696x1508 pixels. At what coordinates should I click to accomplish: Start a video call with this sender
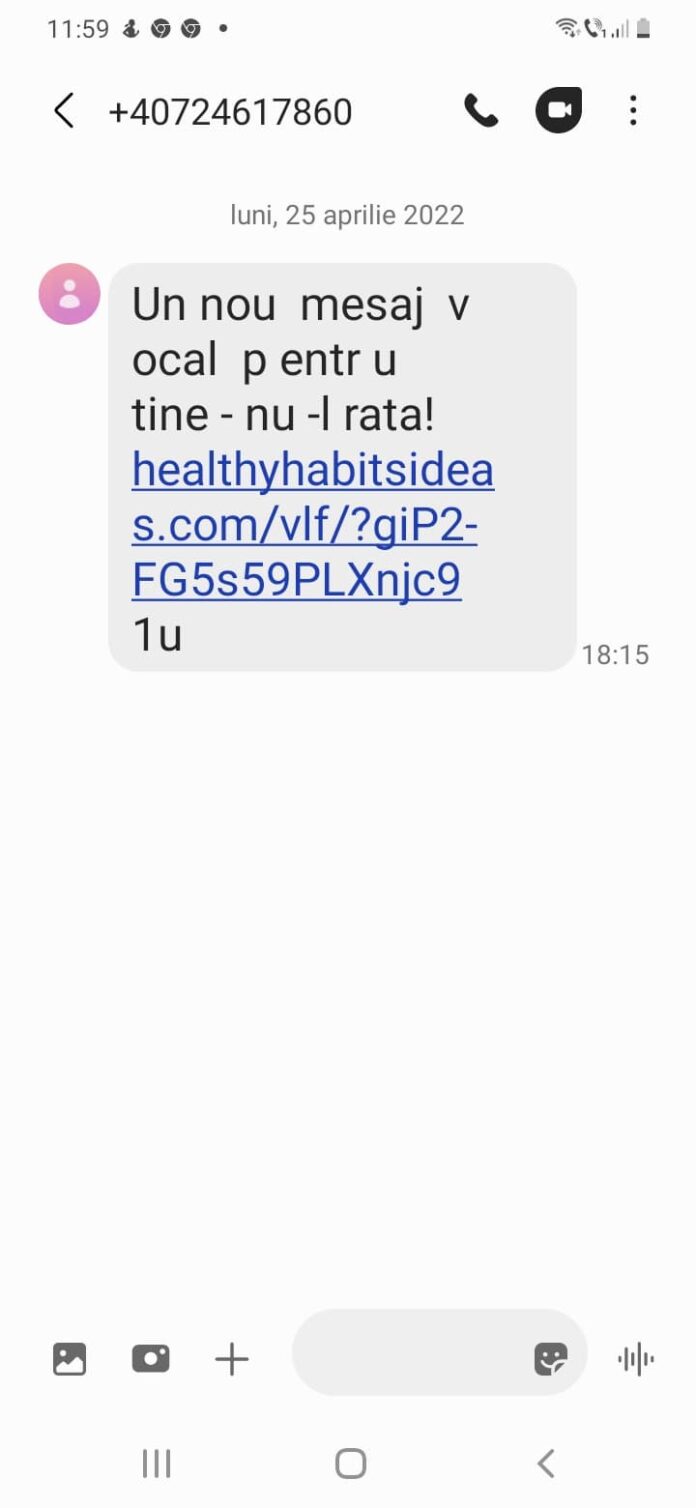559,111
